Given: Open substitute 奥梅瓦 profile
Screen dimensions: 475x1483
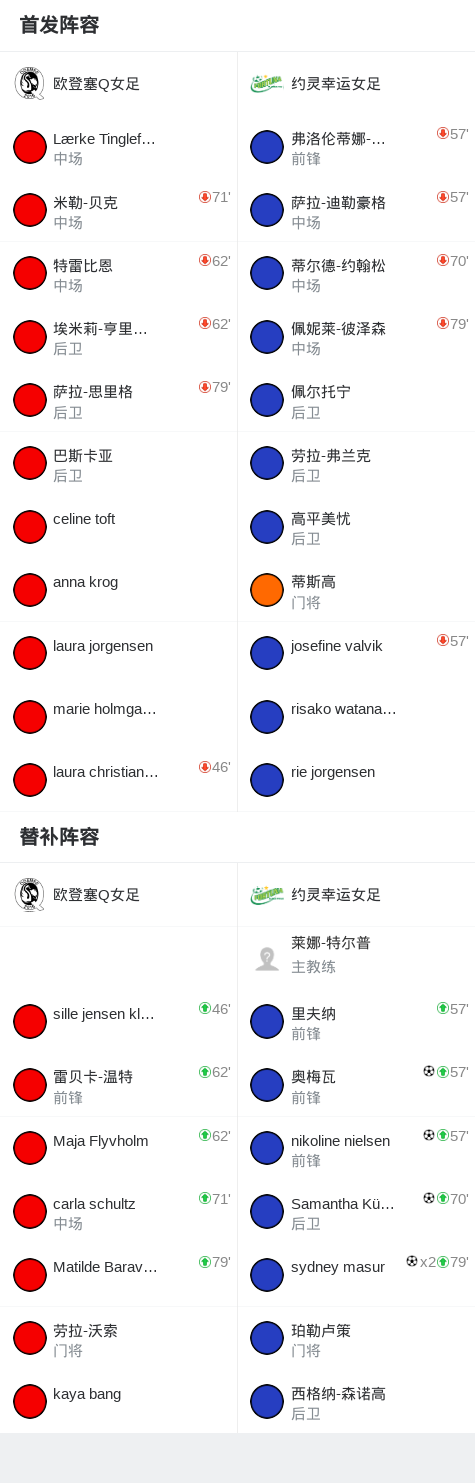Looking at the screenshot, I should point(356,1084).
